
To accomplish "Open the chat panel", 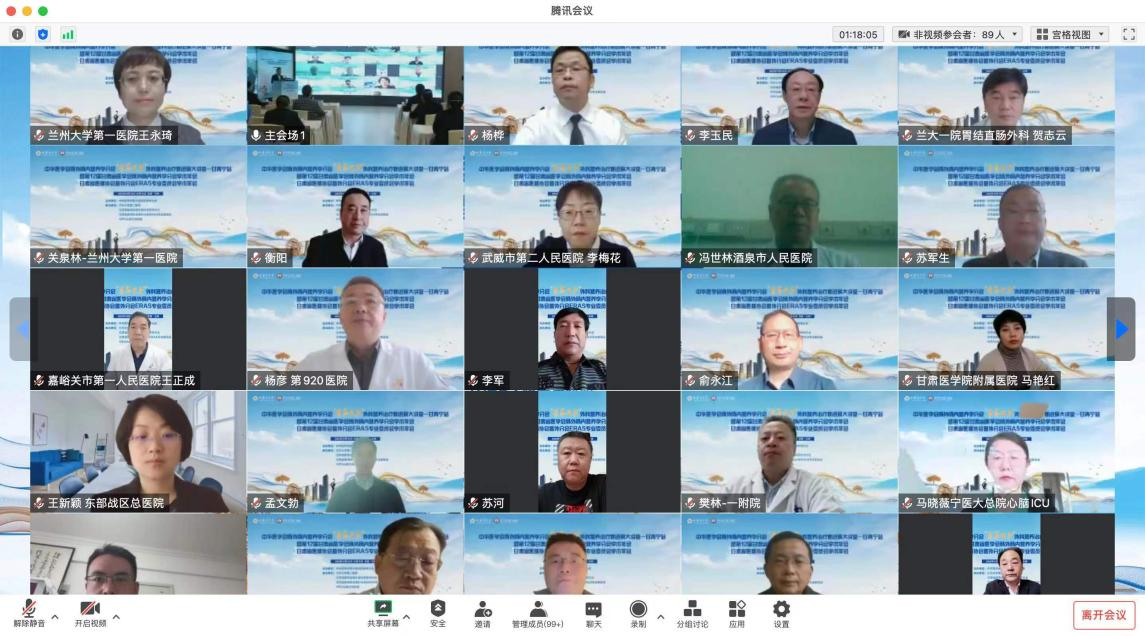I will (593, 611).
